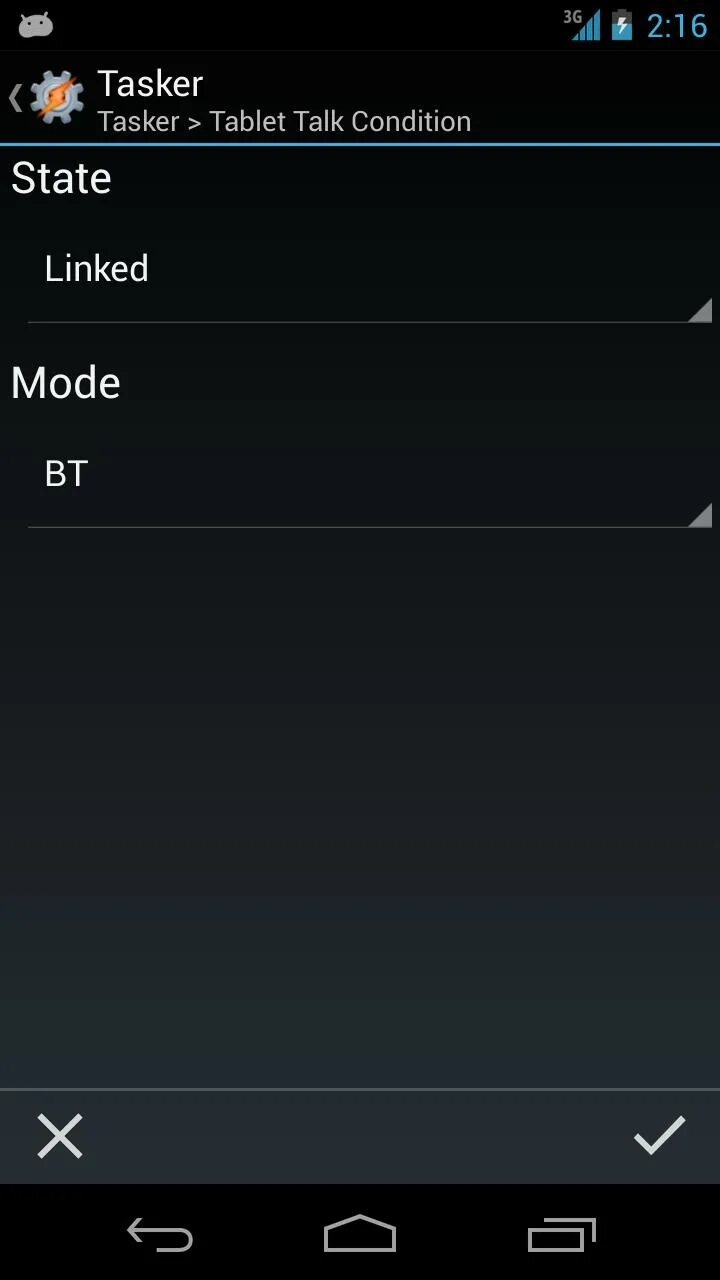The height and width of the screenshot is (1280, 720).
Task: Go to the home screen
Action: [360, 1235]
